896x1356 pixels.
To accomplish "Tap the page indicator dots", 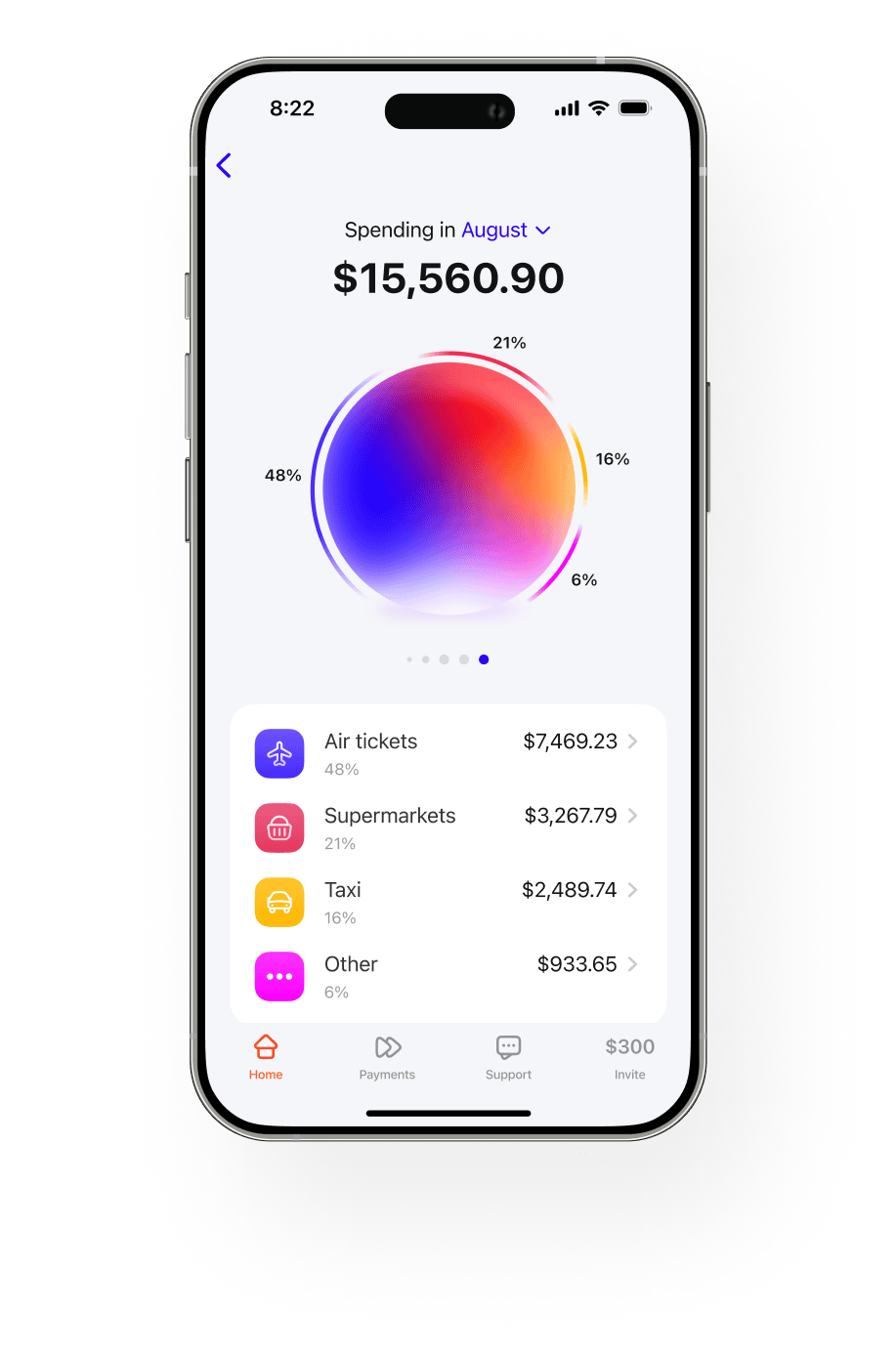I will click(x=448, y=659).
